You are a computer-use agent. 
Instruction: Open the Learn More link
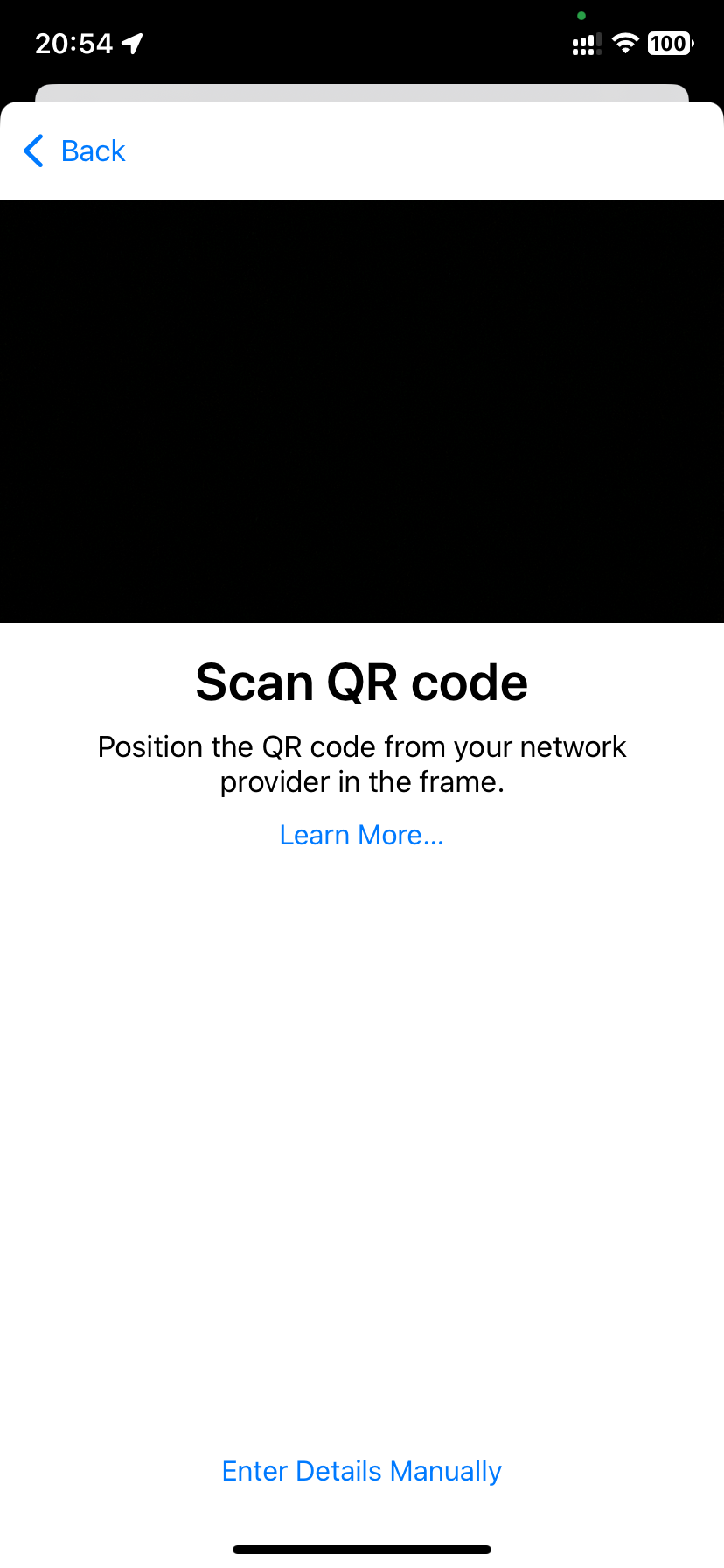(361, 835)
